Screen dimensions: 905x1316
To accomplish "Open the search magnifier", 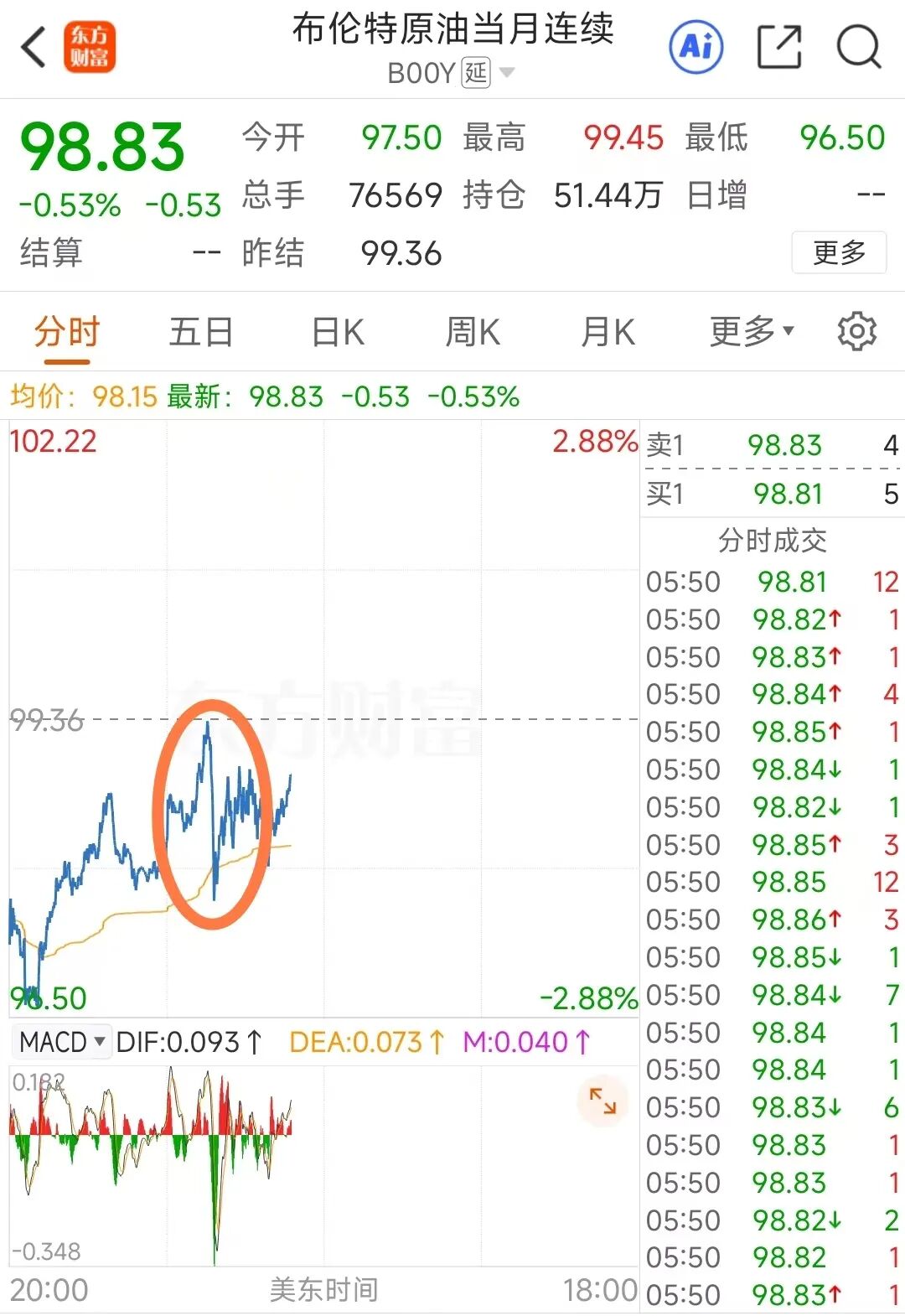I will click(858, 47).
